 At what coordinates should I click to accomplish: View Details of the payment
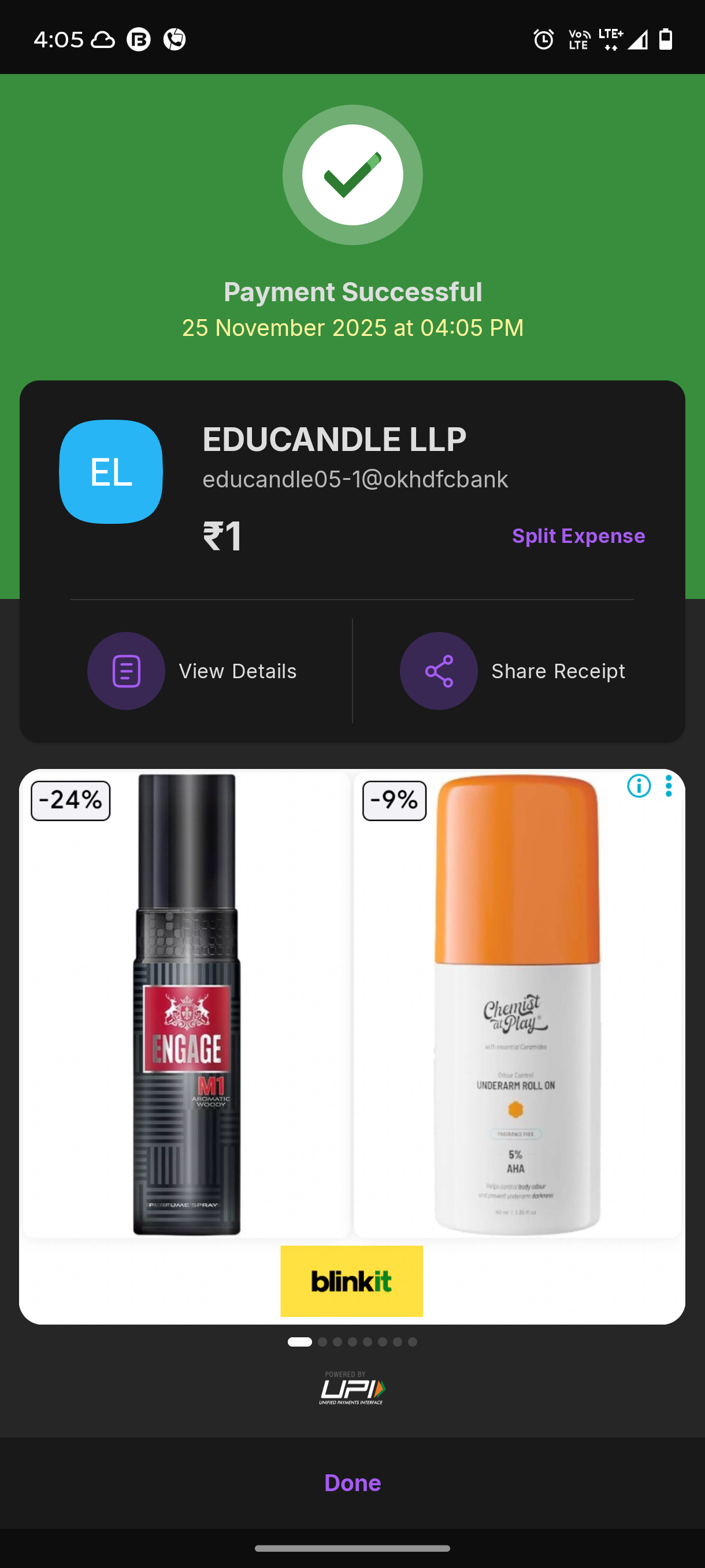pyautogui.click(x=192, y=671)
